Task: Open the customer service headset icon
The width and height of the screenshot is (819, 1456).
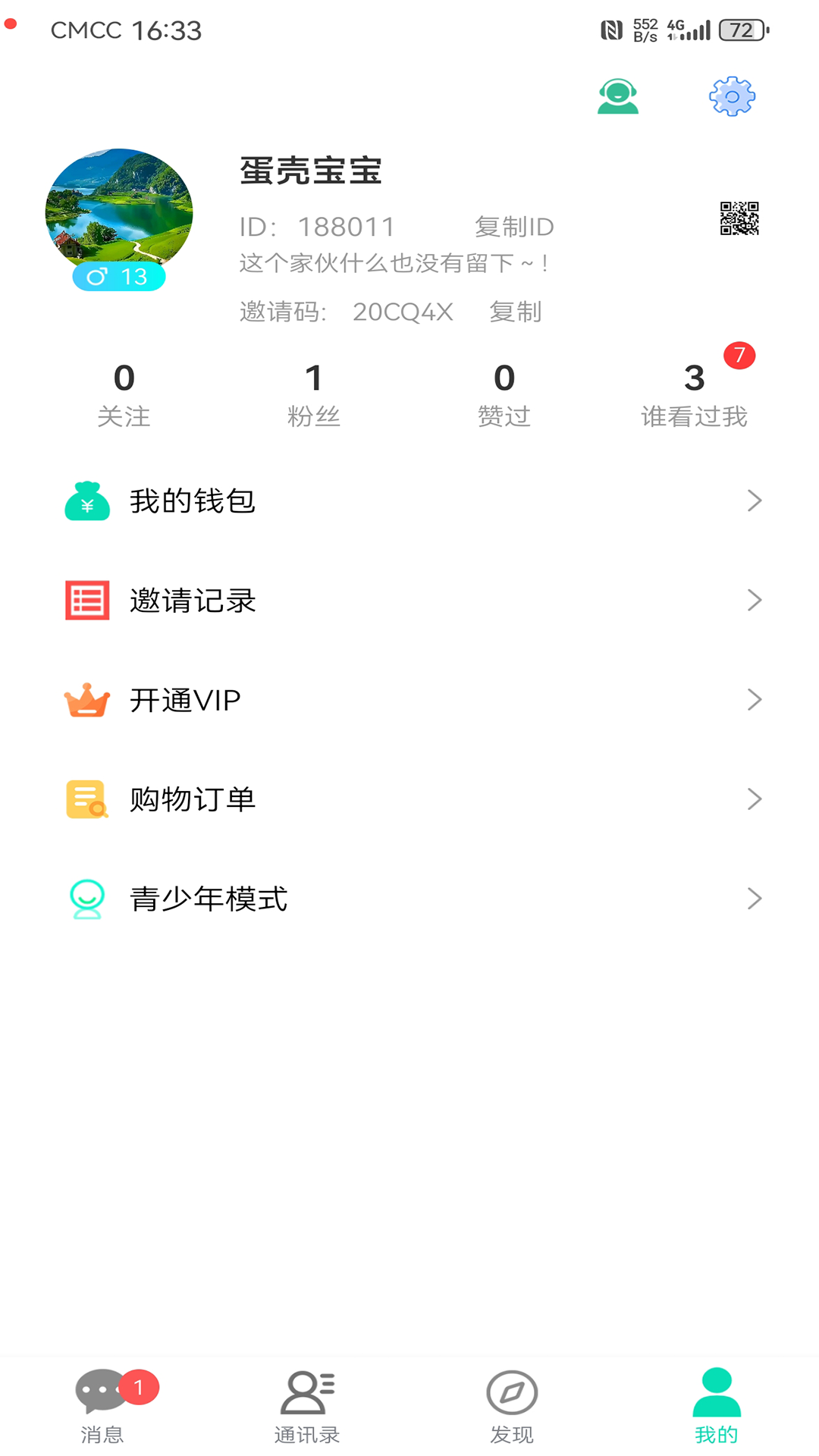Action: click(617, 97)
